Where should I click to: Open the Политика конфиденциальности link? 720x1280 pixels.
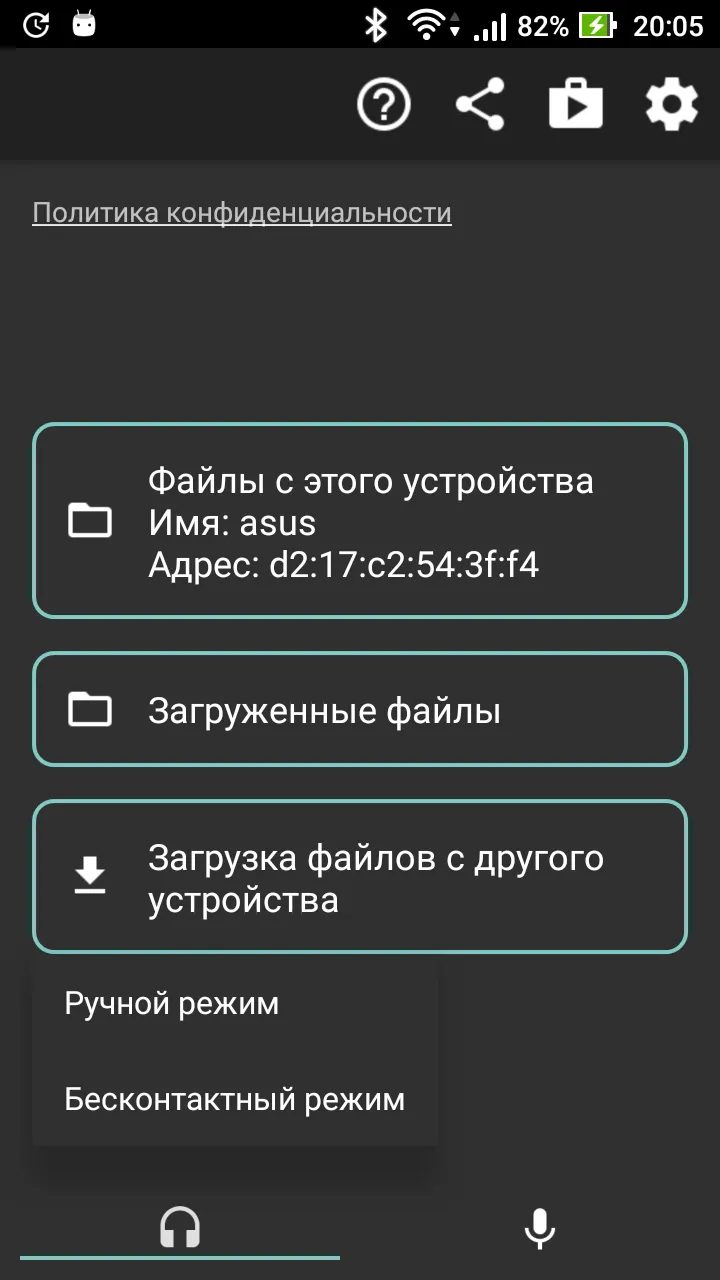[242, 213]
